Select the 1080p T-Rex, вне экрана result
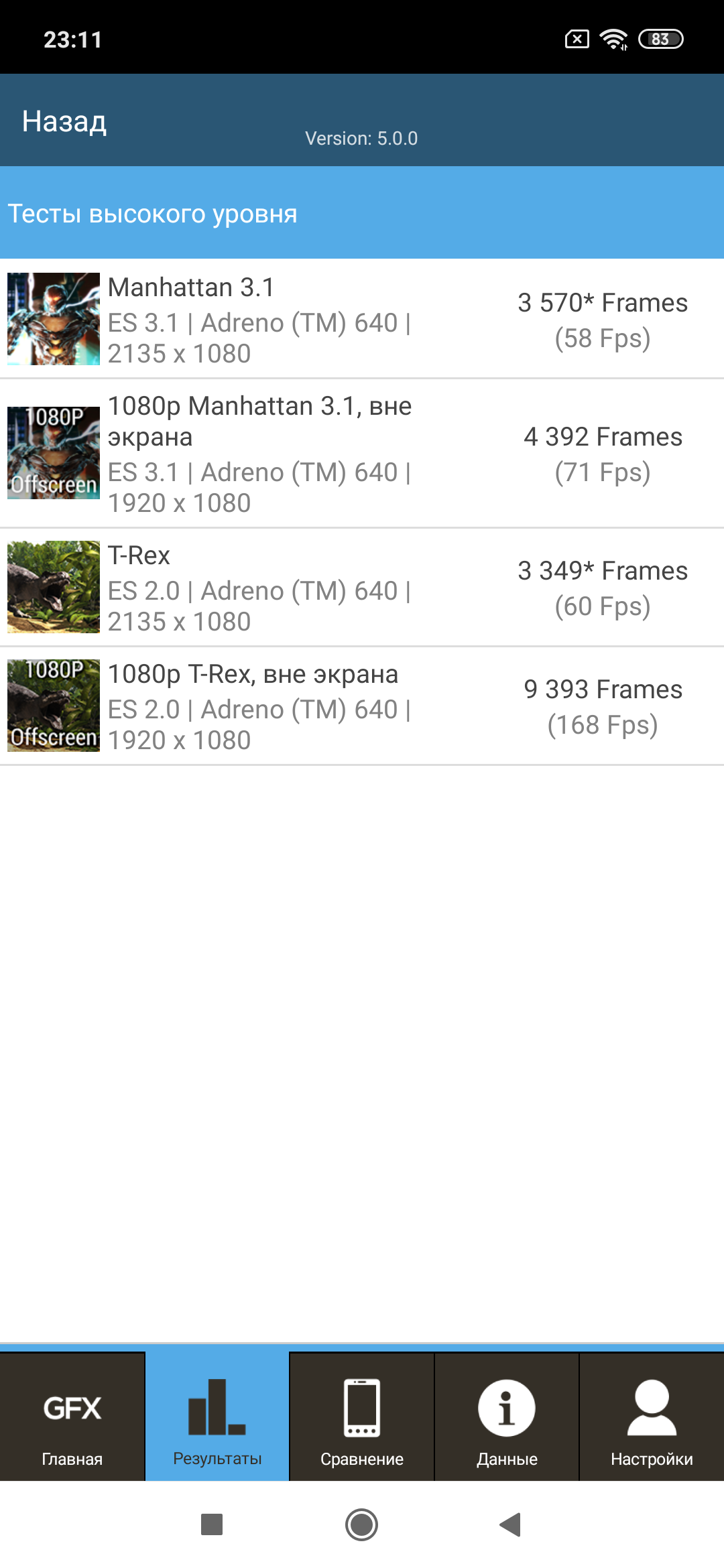This screenshot has height=1568, width=724. click(x=362, y=706)
